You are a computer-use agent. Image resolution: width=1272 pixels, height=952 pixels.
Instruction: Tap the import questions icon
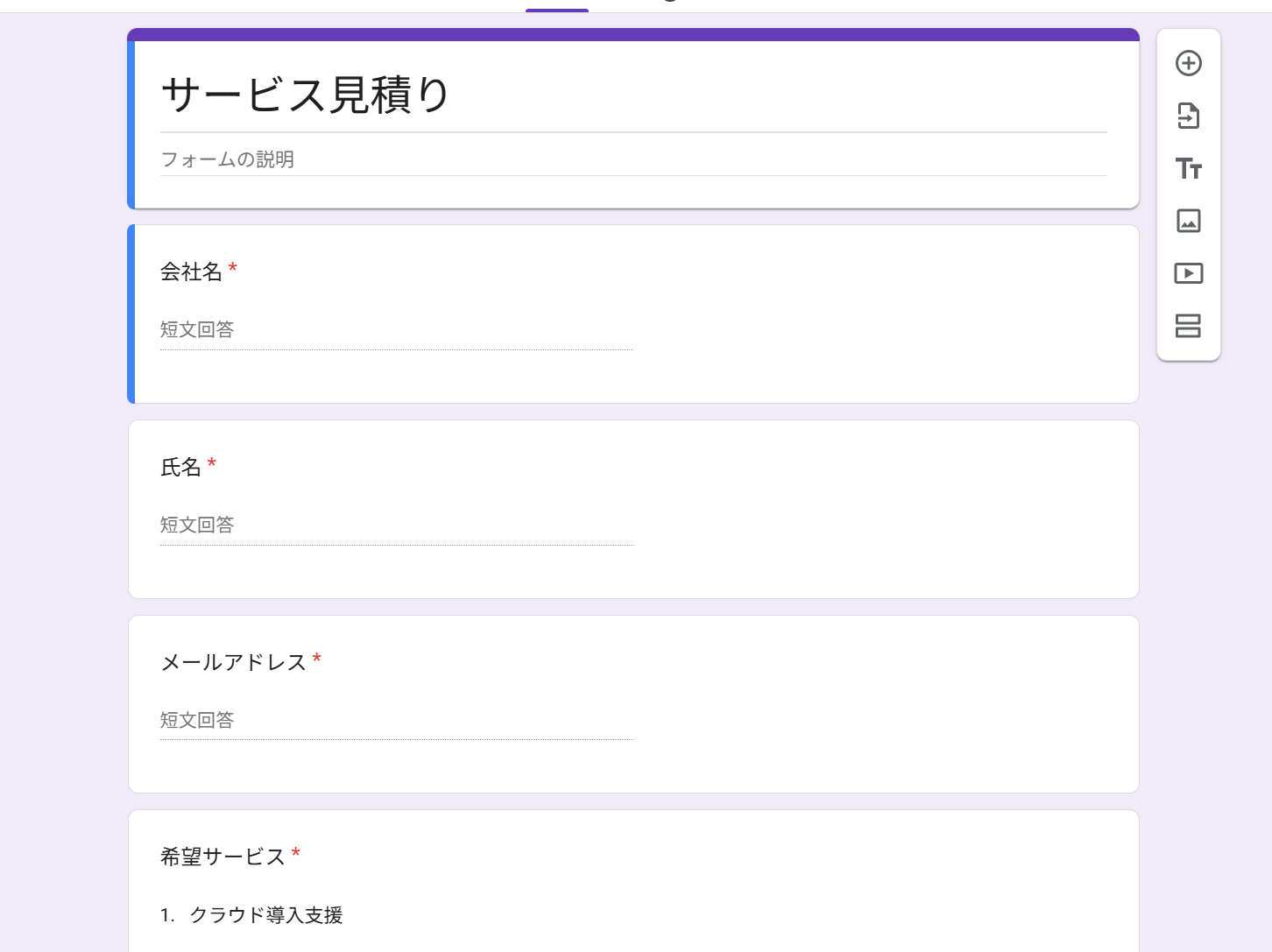click(1188, 116)
